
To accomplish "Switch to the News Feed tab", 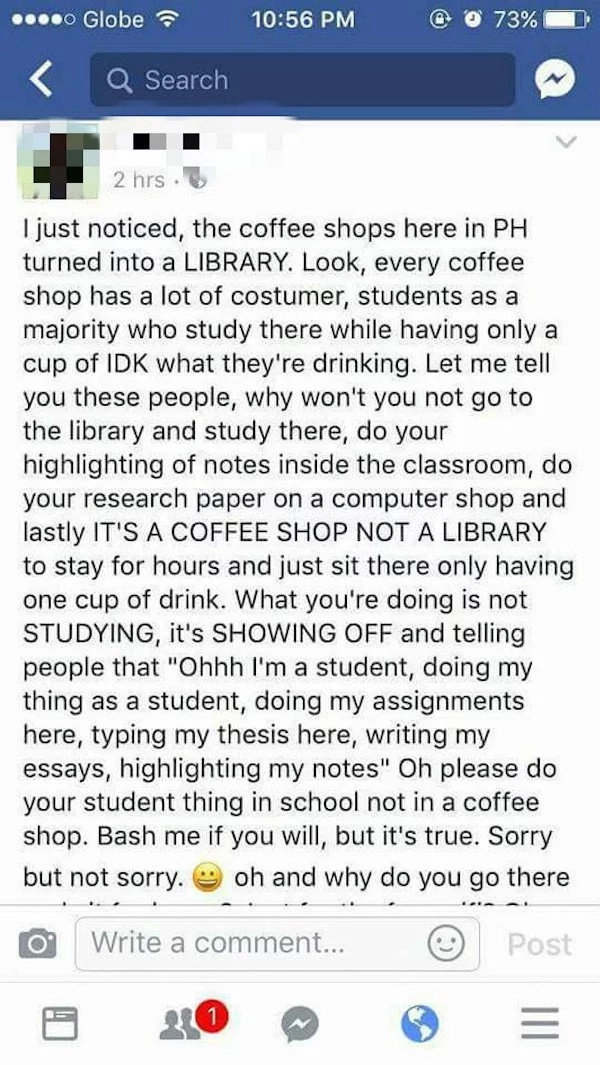I will (60, 1023).
